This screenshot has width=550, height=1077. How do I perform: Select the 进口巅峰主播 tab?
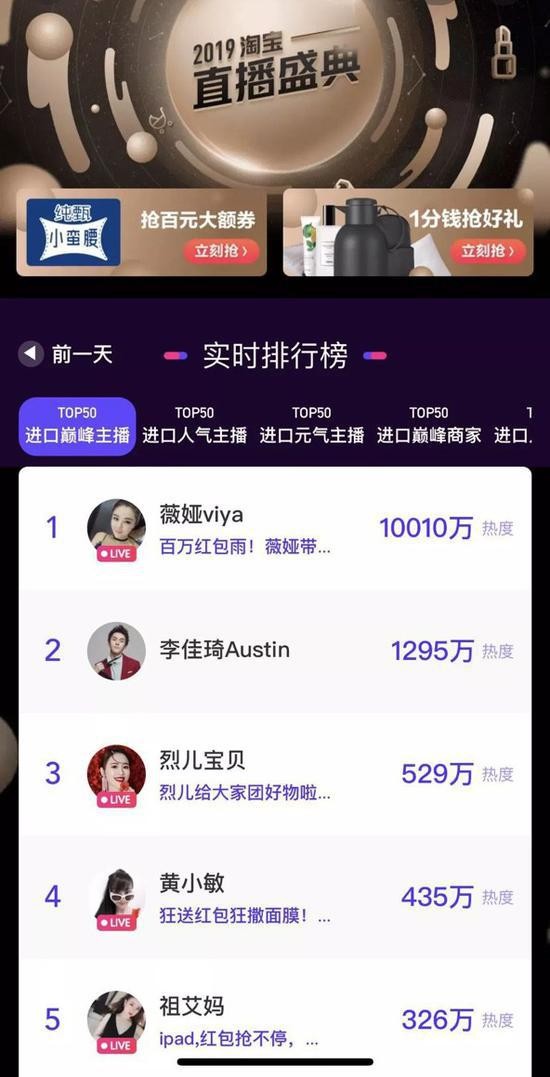click(77, 426)
